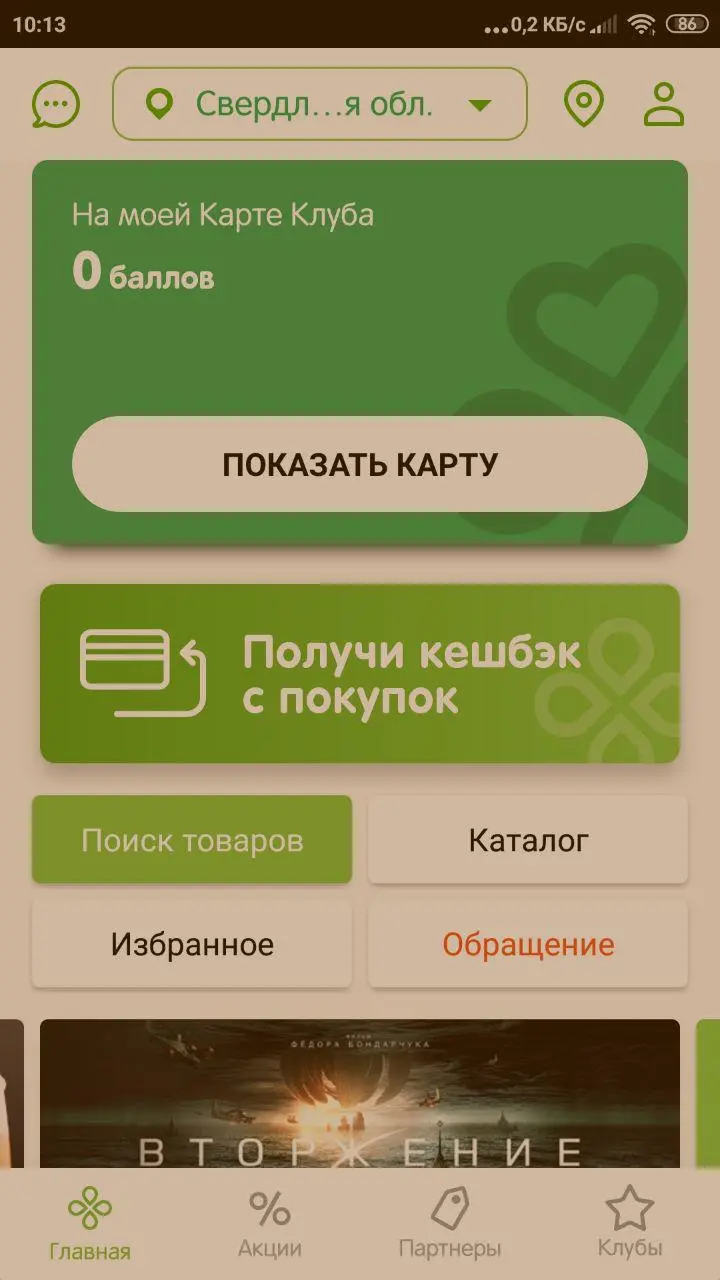The image size is (720, 1280).
Task: Open Обращение form
Action: 528,944
